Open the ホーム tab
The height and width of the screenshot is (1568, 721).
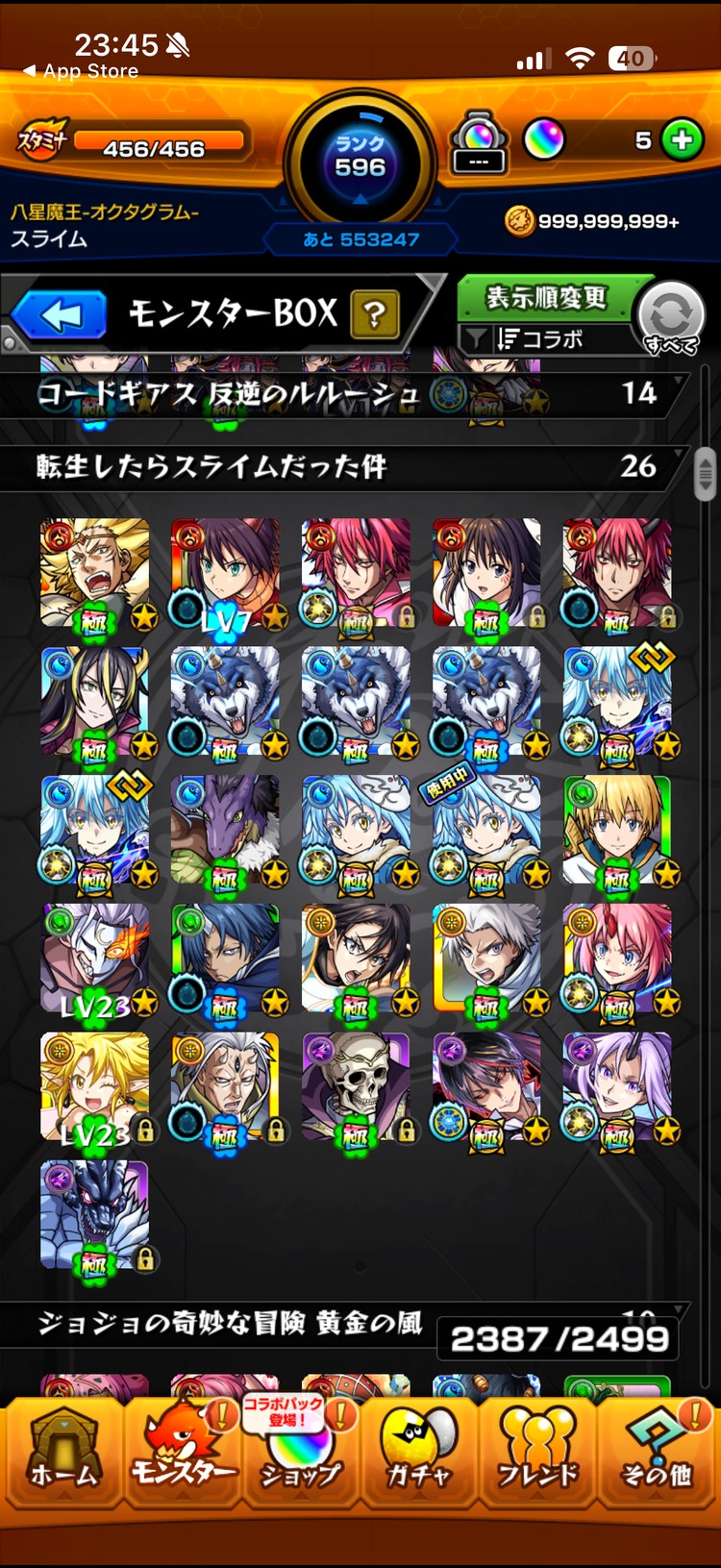click(63, 1452)
